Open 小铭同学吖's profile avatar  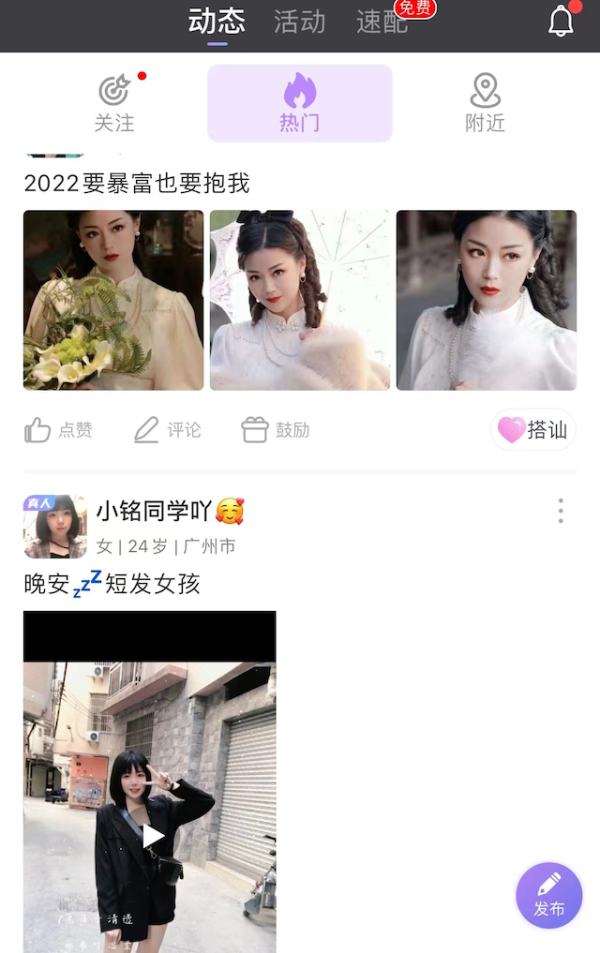tap(54, 526)
